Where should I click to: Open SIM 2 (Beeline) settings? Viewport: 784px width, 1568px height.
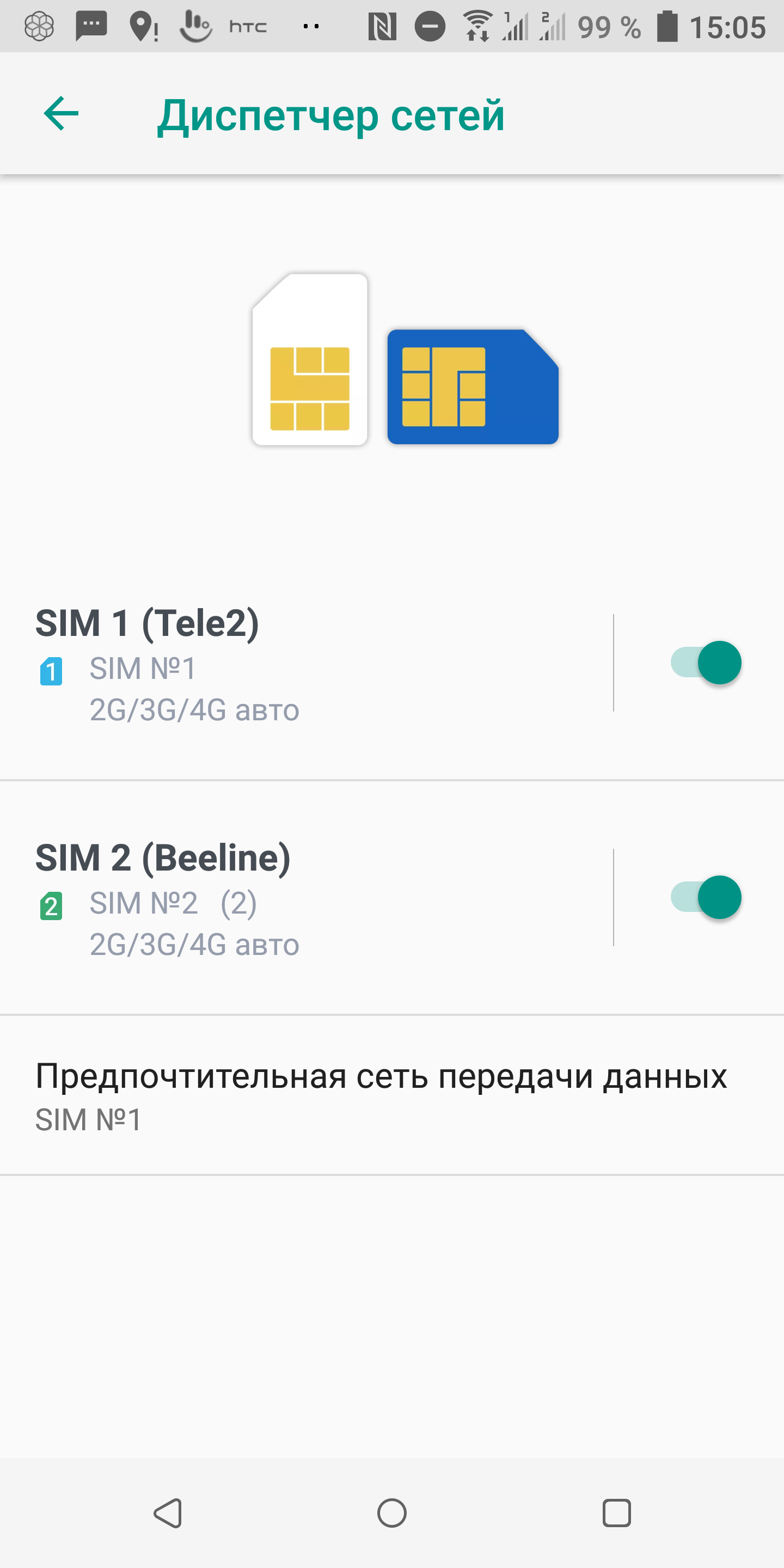[x=304, y=899]
